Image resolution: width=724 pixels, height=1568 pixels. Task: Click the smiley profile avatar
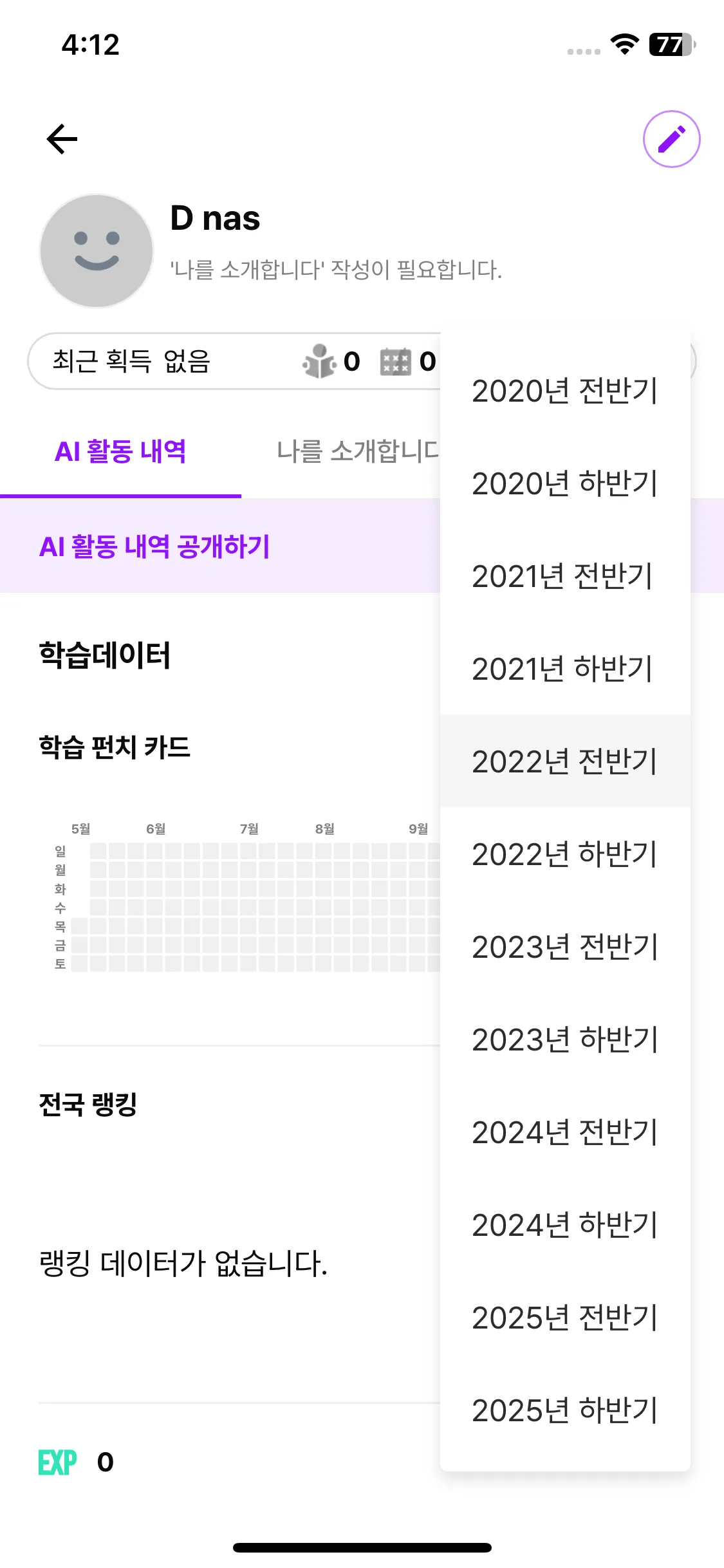[95, 251]
